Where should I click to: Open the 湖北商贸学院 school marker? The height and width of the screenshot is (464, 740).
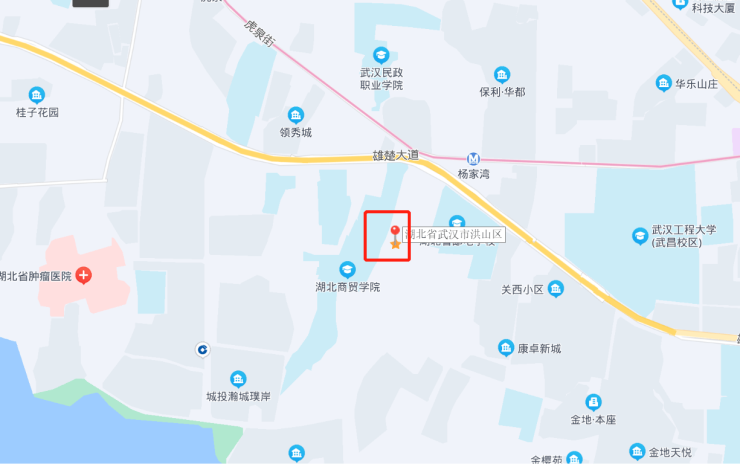pyautogui.click(x=347, y=269)
